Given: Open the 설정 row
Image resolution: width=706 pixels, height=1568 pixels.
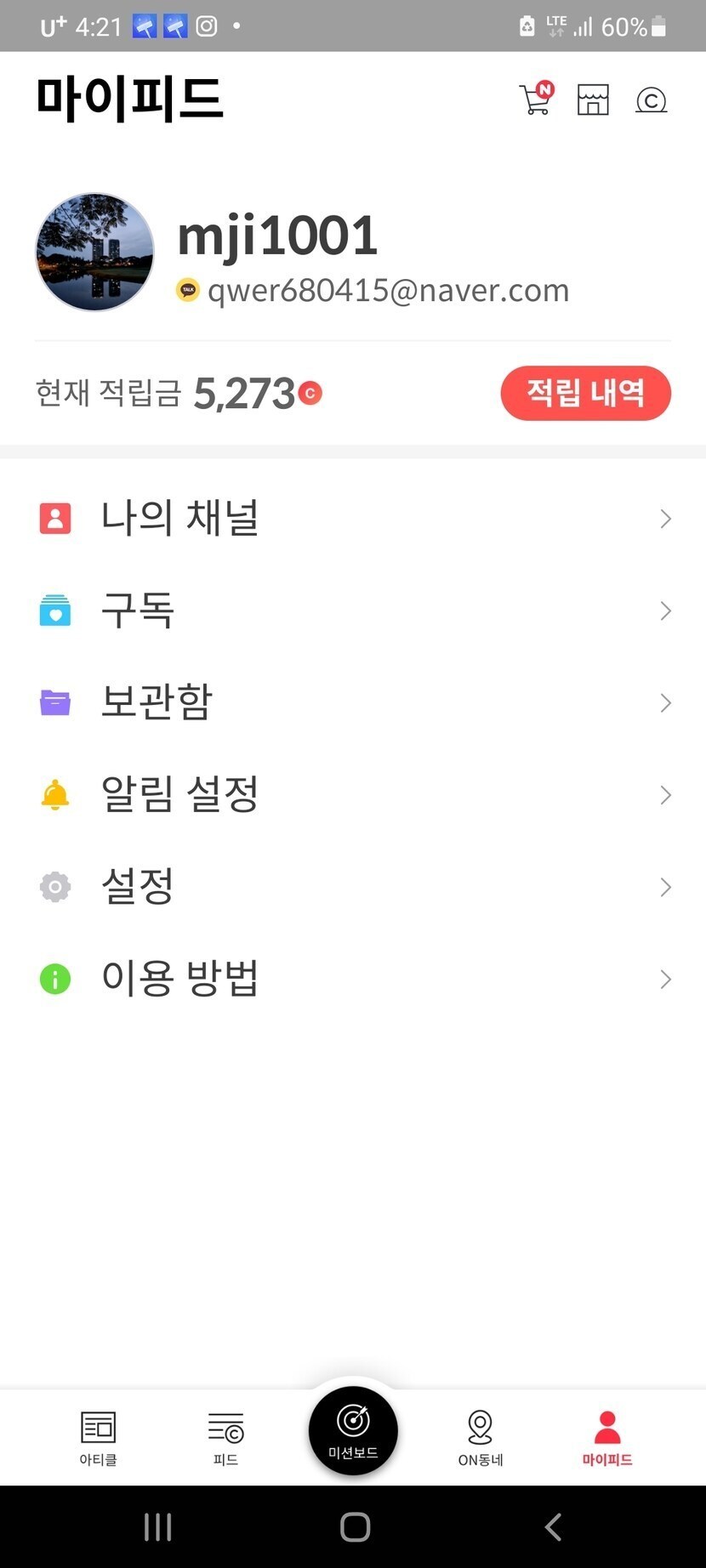Looking at the screenshot, I should 353,887.
